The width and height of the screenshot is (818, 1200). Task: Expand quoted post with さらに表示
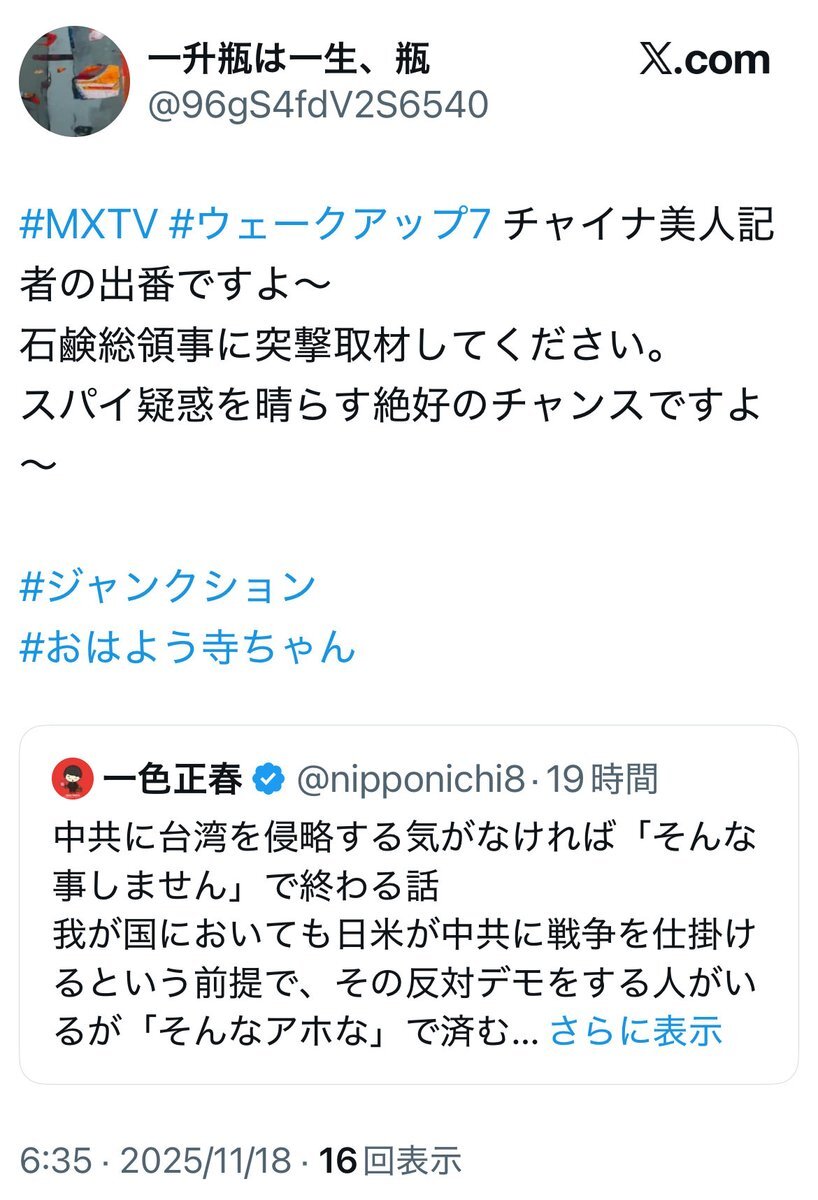click(636, 1030)
